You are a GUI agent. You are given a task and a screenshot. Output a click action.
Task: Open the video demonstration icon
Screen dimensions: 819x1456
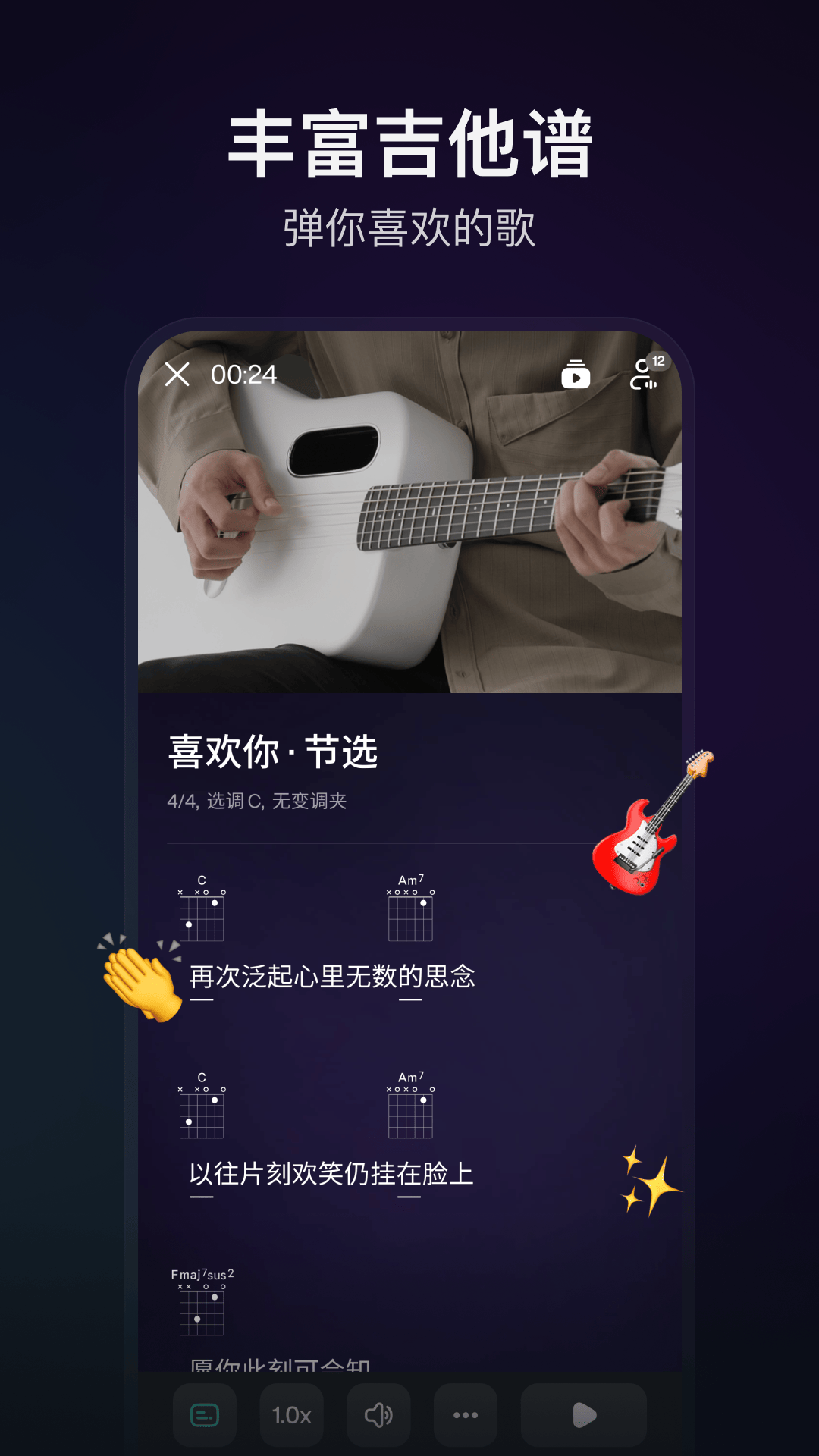[x=575, y=376]
